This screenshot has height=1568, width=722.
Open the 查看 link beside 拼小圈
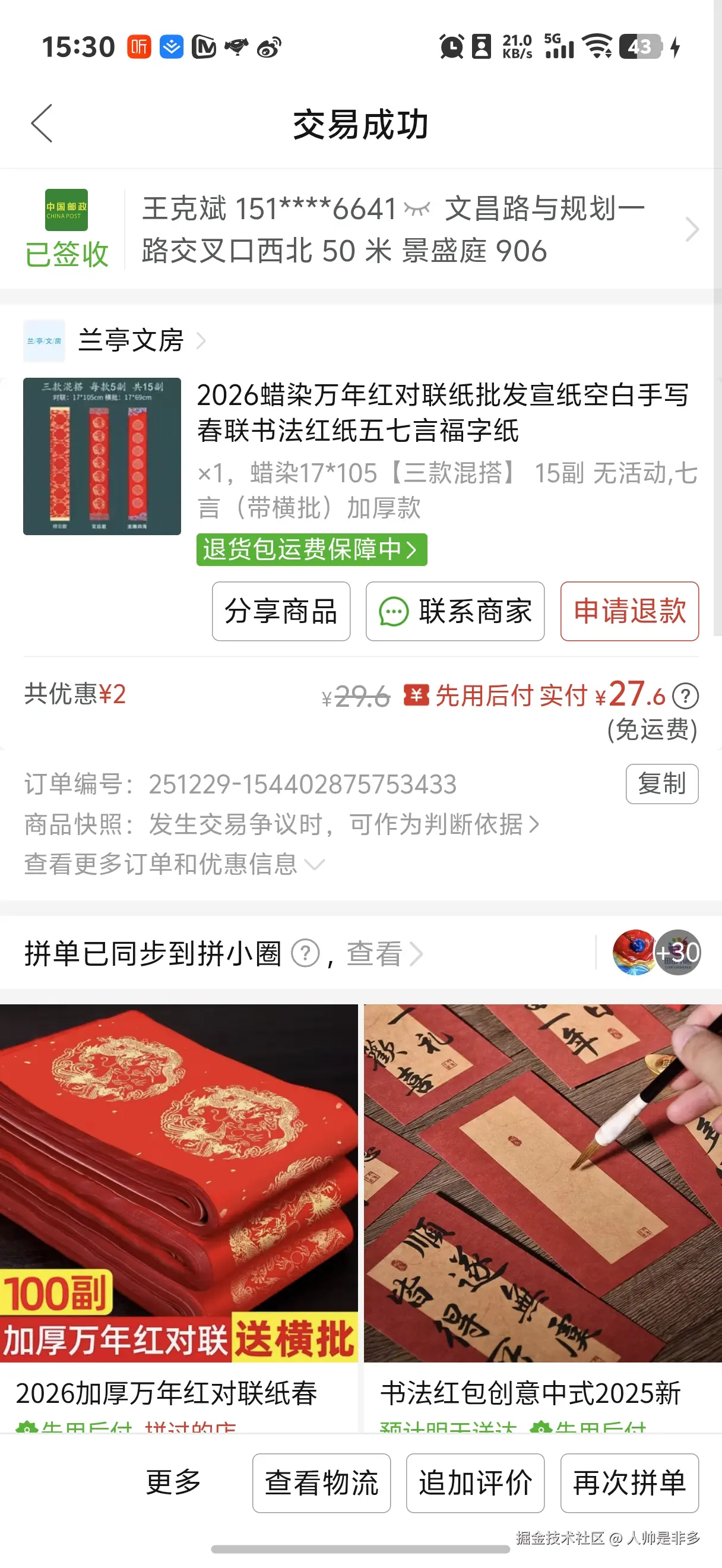373,953
